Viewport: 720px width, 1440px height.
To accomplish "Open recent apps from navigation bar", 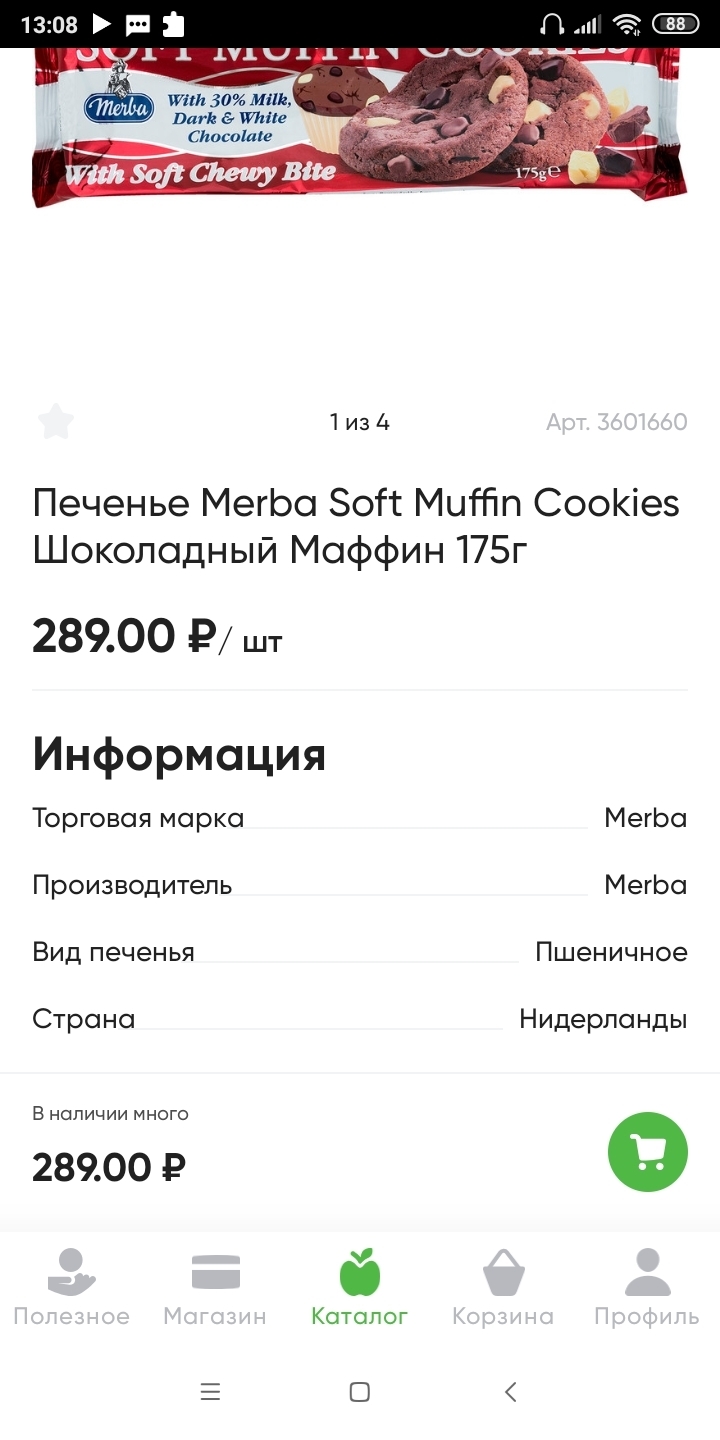I will [210, 1391].
